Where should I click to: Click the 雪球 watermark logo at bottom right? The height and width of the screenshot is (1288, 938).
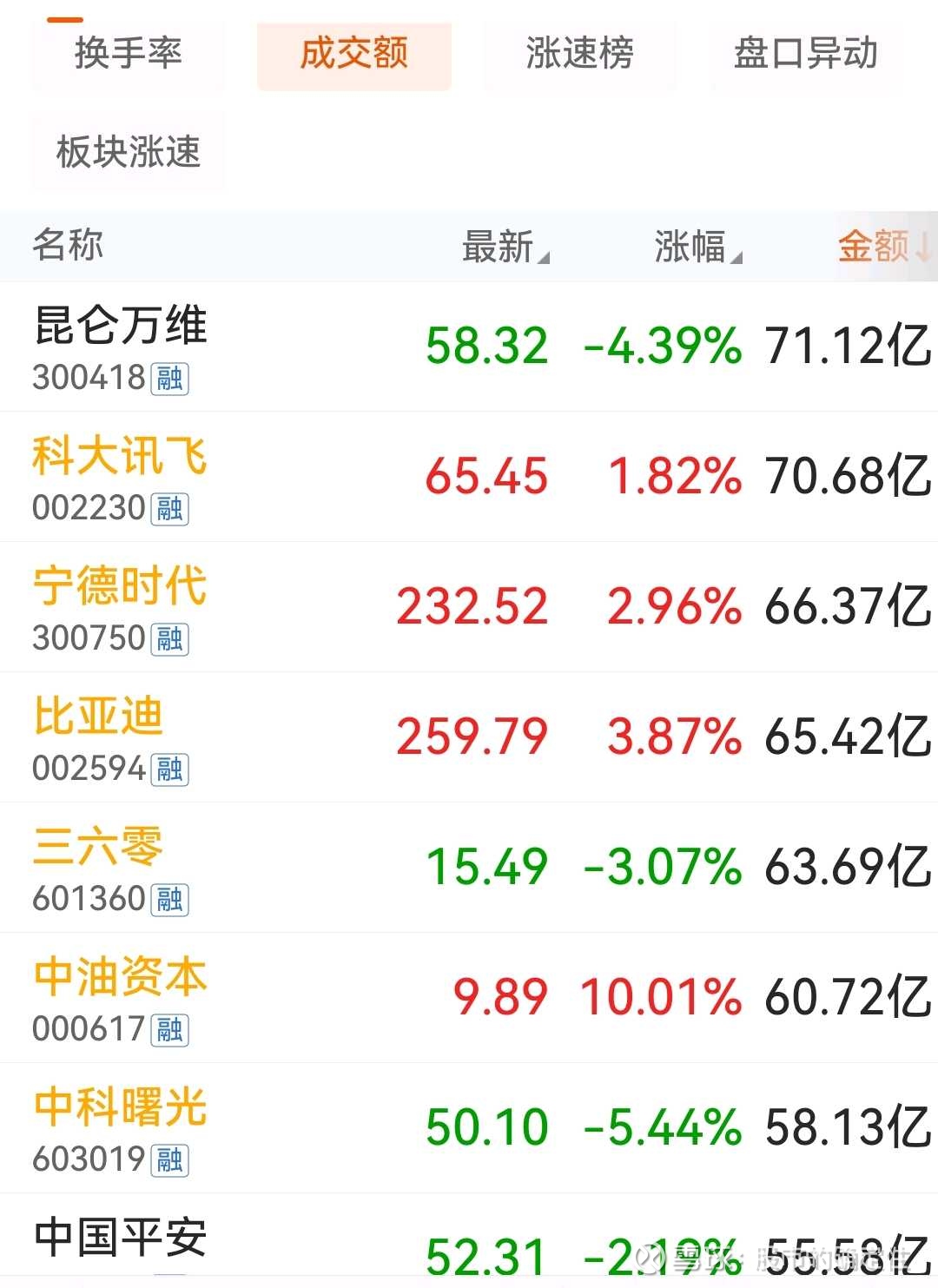(647, 1261)
